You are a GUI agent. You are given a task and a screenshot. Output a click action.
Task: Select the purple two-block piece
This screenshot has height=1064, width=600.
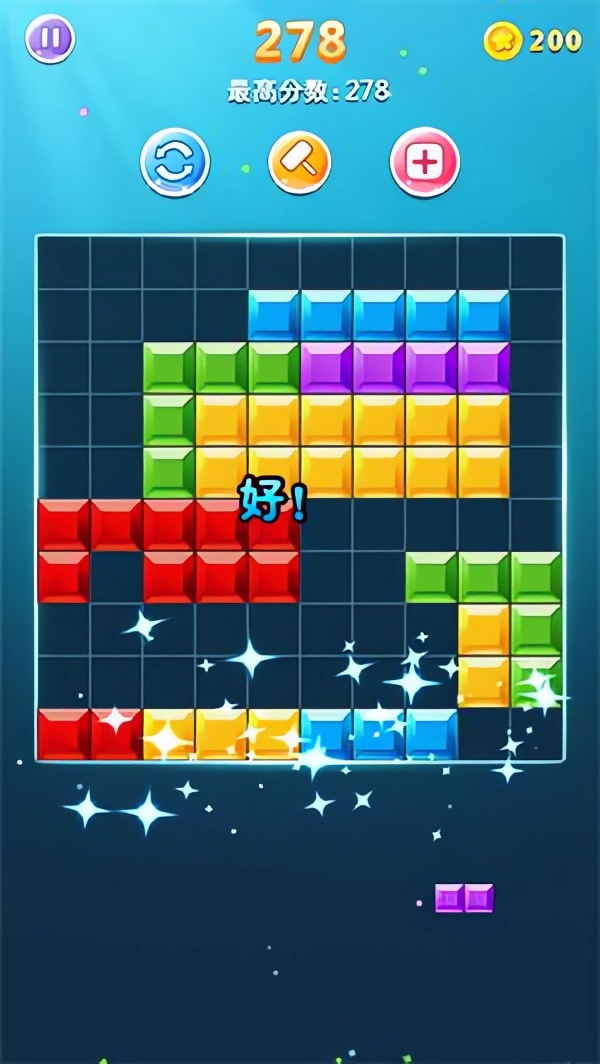[x=464, y=898]
